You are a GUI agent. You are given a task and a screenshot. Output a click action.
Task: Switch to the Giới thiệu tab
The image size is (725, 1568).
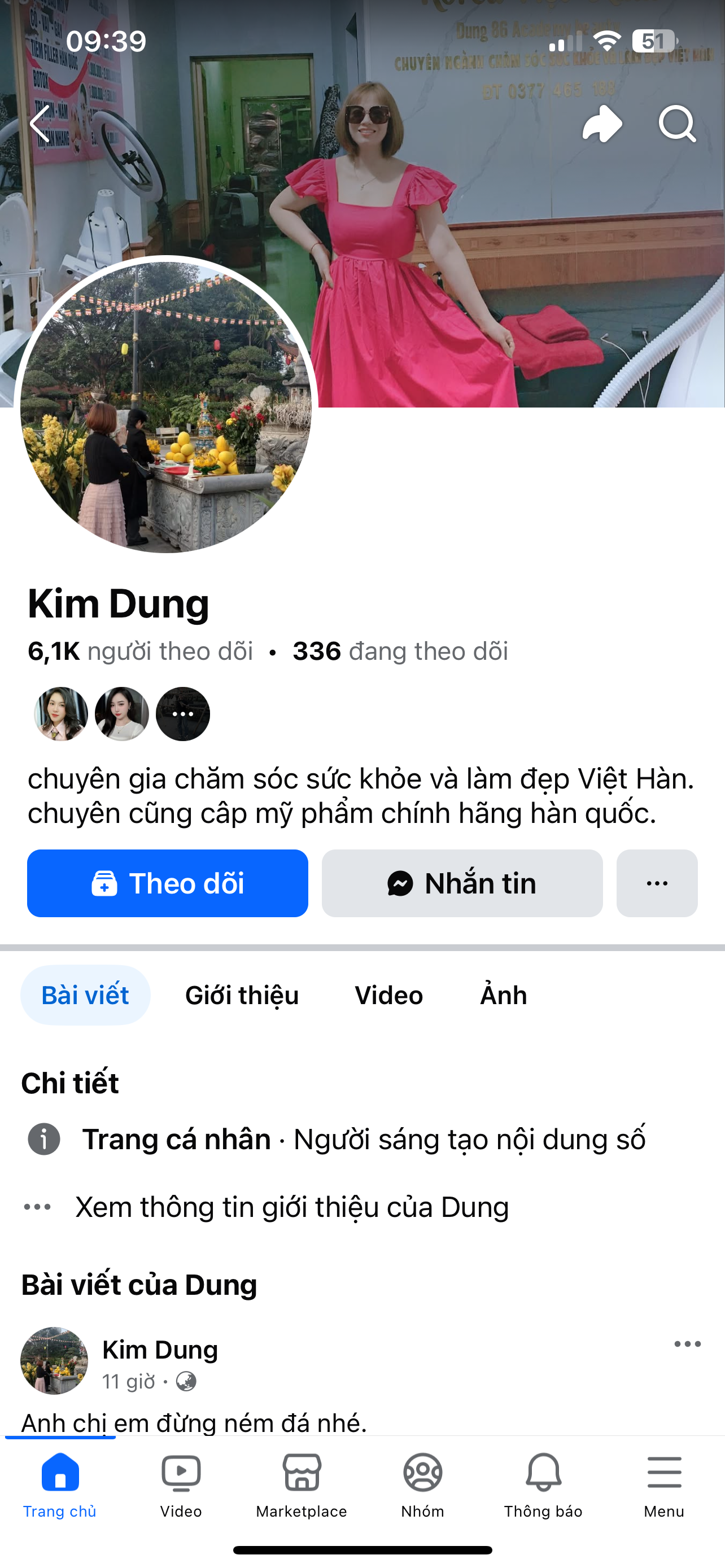242,995
